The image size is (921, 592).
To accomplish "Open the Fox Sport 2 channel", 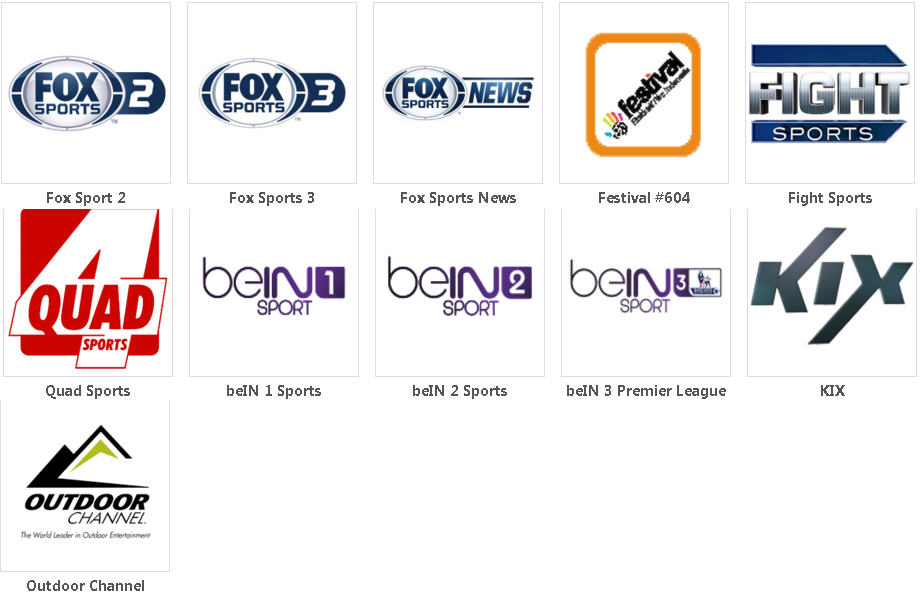I will click(86, 93).
